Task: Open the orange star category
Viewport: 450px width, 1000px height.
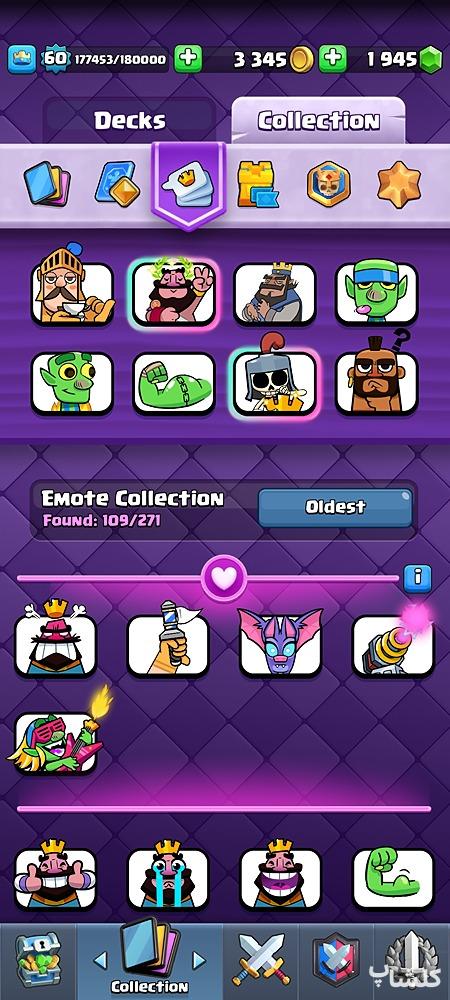Action: click(399, 184)
